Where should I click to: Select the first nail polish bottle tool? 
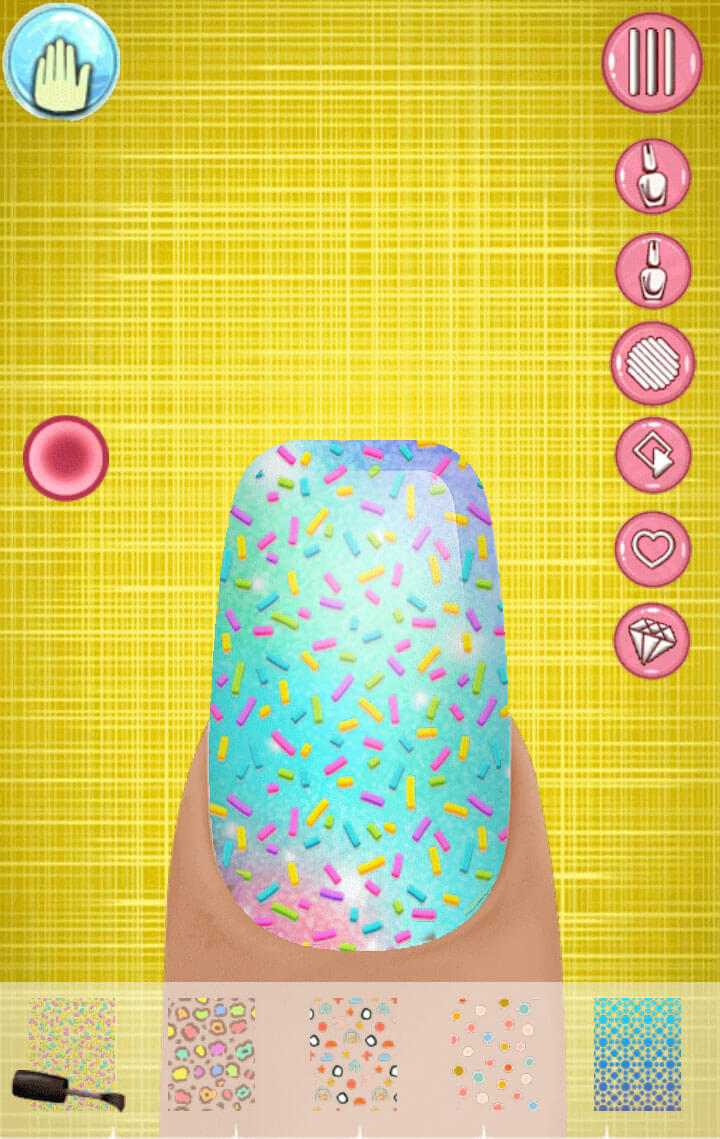[x=652, y=177]
